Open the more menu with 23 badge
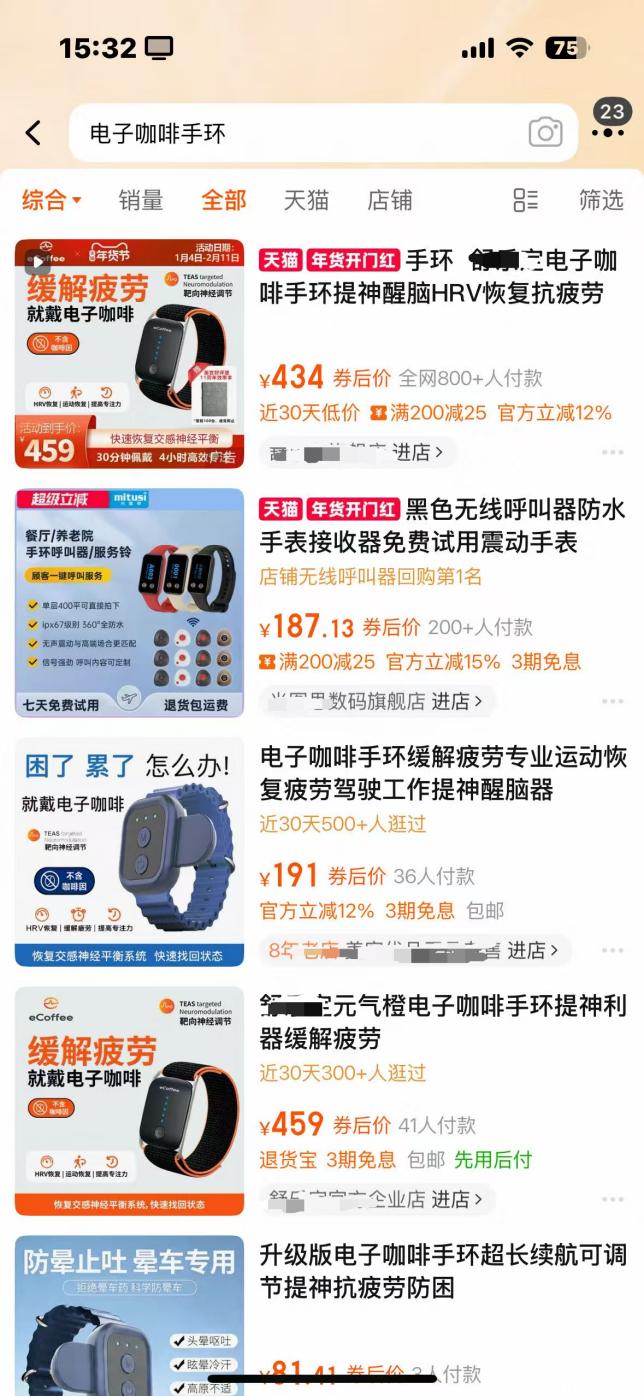Image resolution: width=644 pixels, height=1396 pixels. click(x=608, y=123)
